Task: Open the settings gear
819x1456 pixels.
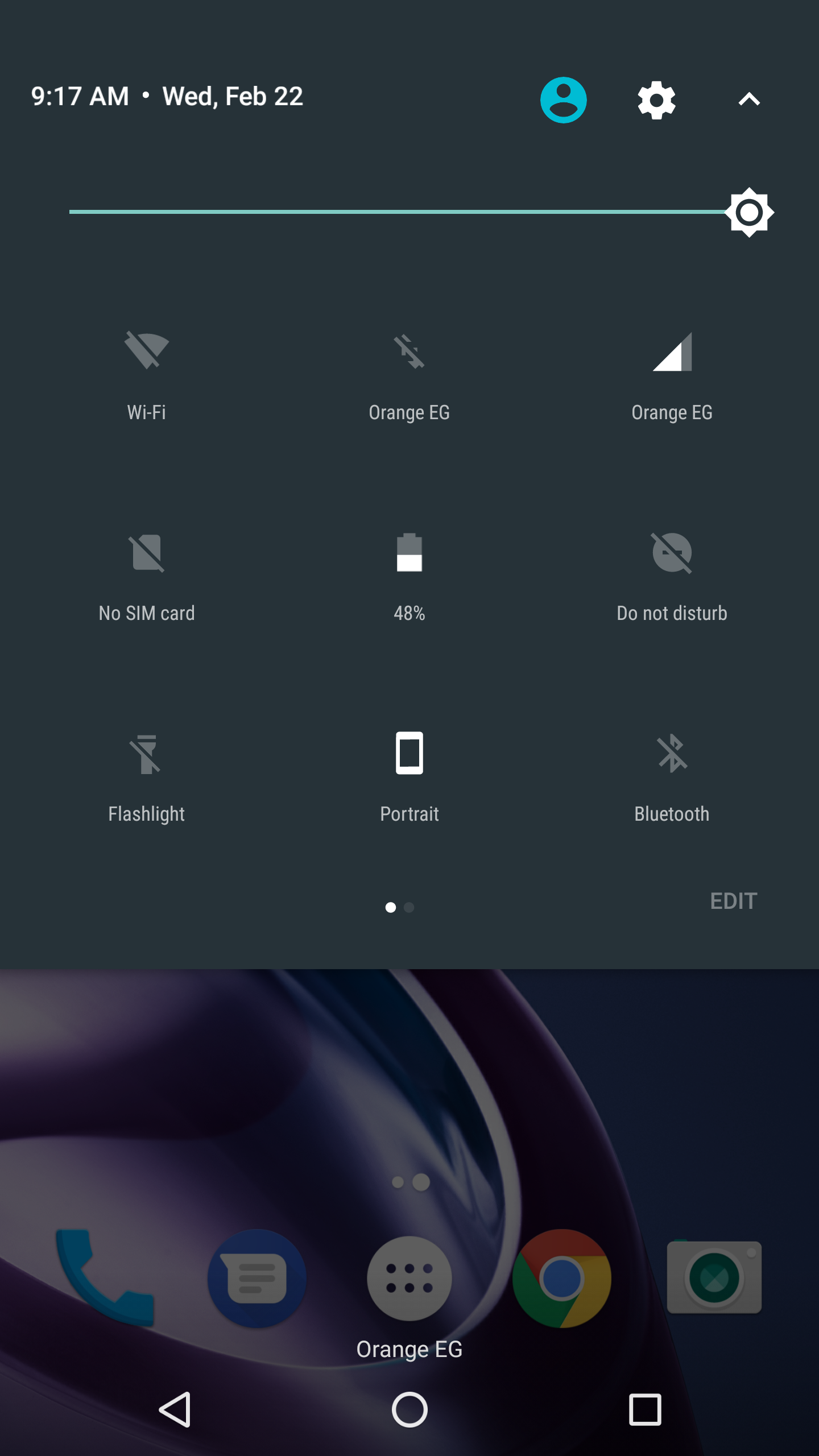Action: (x=656, y=100)
